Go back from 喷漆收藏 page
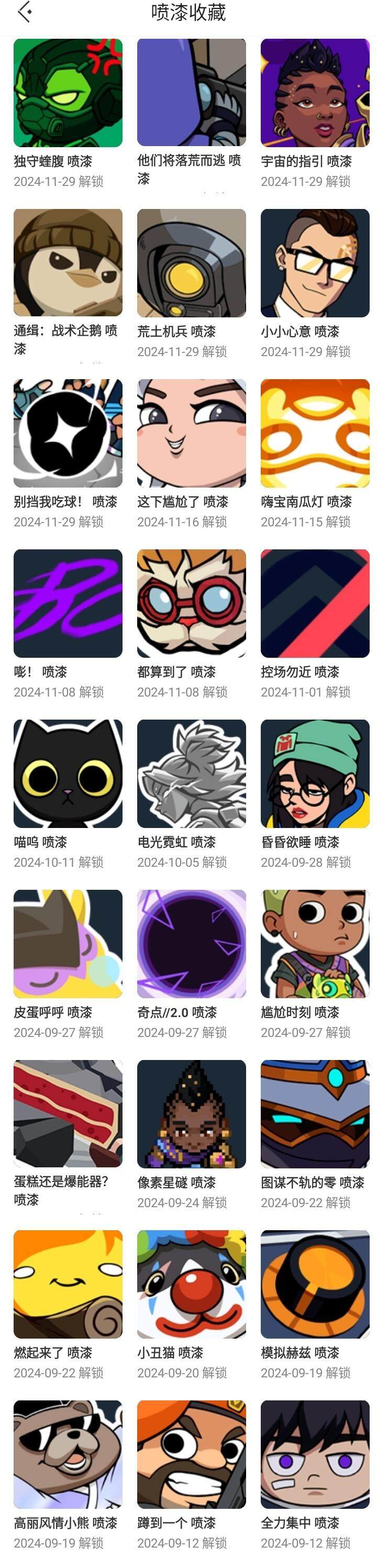This screenshot has height=1568, width=377. pyautogui.click(x=25, y=12)
